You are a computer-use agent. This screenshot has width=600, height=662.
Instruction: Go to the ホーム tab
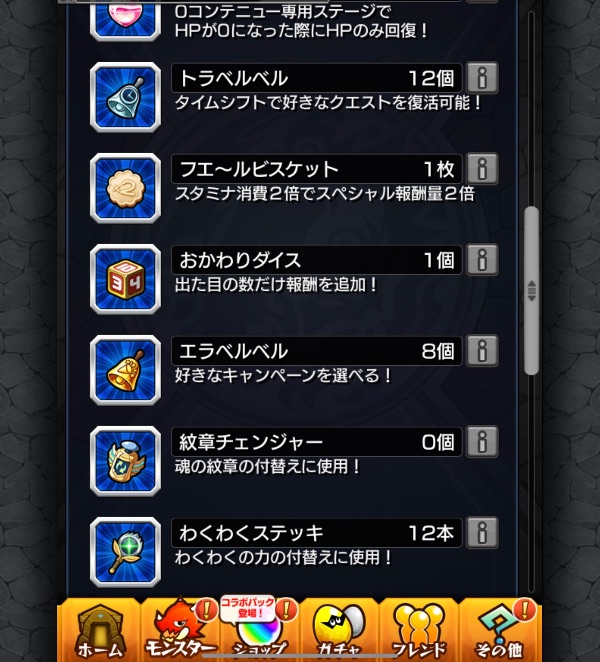[x=100, y=632]
